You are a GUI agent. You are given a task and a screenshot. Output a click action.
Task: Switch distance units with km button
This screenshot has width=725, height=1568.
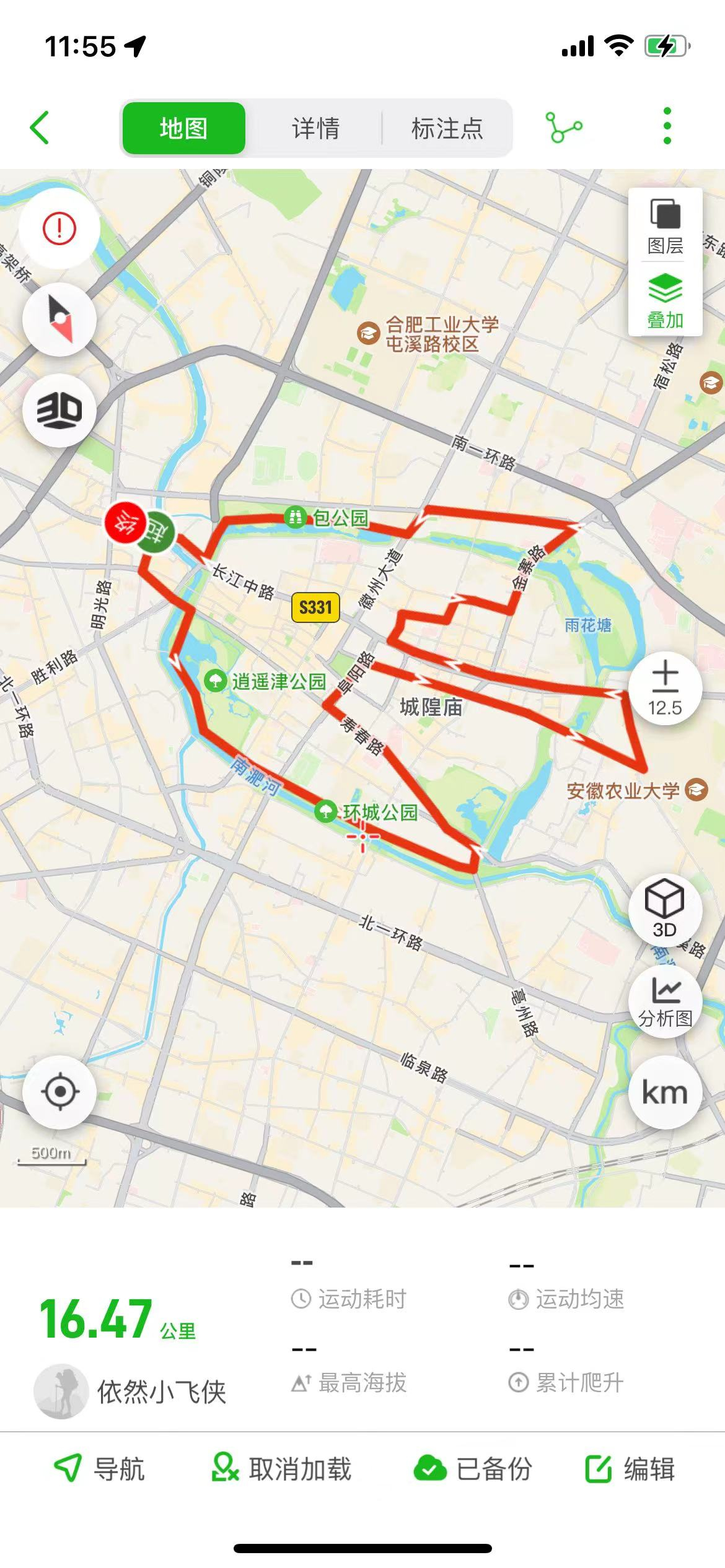(665, 1092)
